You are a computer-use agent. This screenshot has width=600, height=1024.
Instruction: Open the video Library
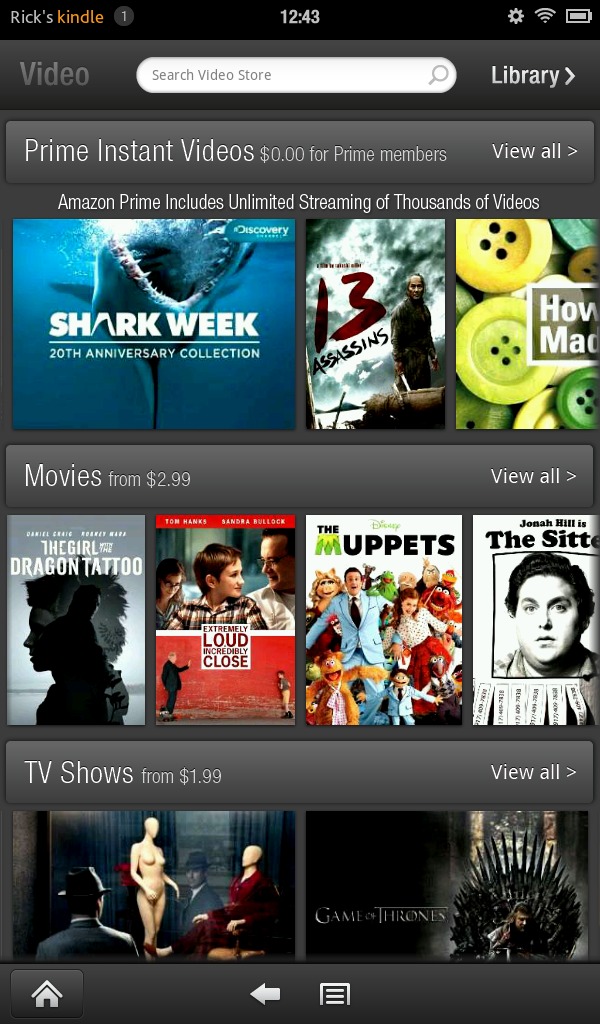pos(533,76)
